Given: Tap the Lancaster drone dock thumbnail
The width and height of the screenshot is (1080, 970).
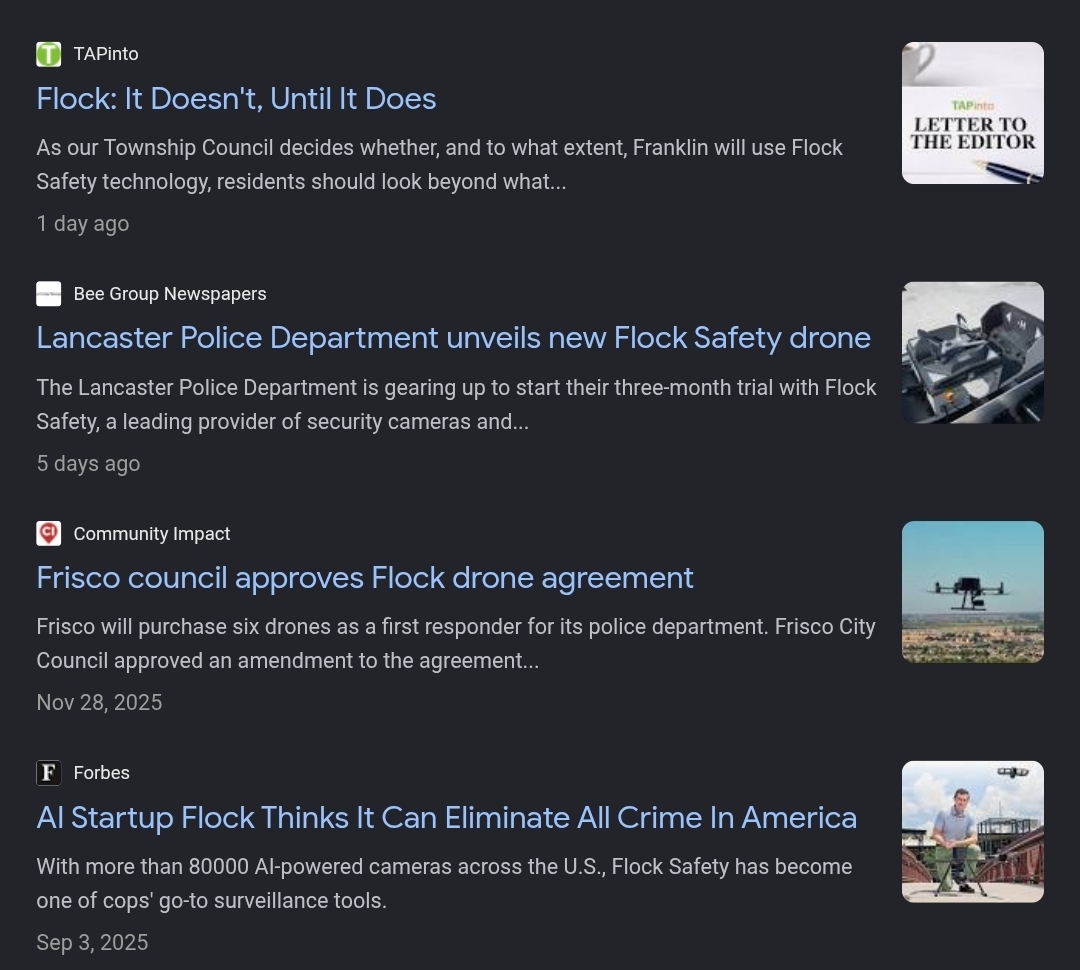Looking at the screenshot, I should pyautogui.click(x=973, y=353).
